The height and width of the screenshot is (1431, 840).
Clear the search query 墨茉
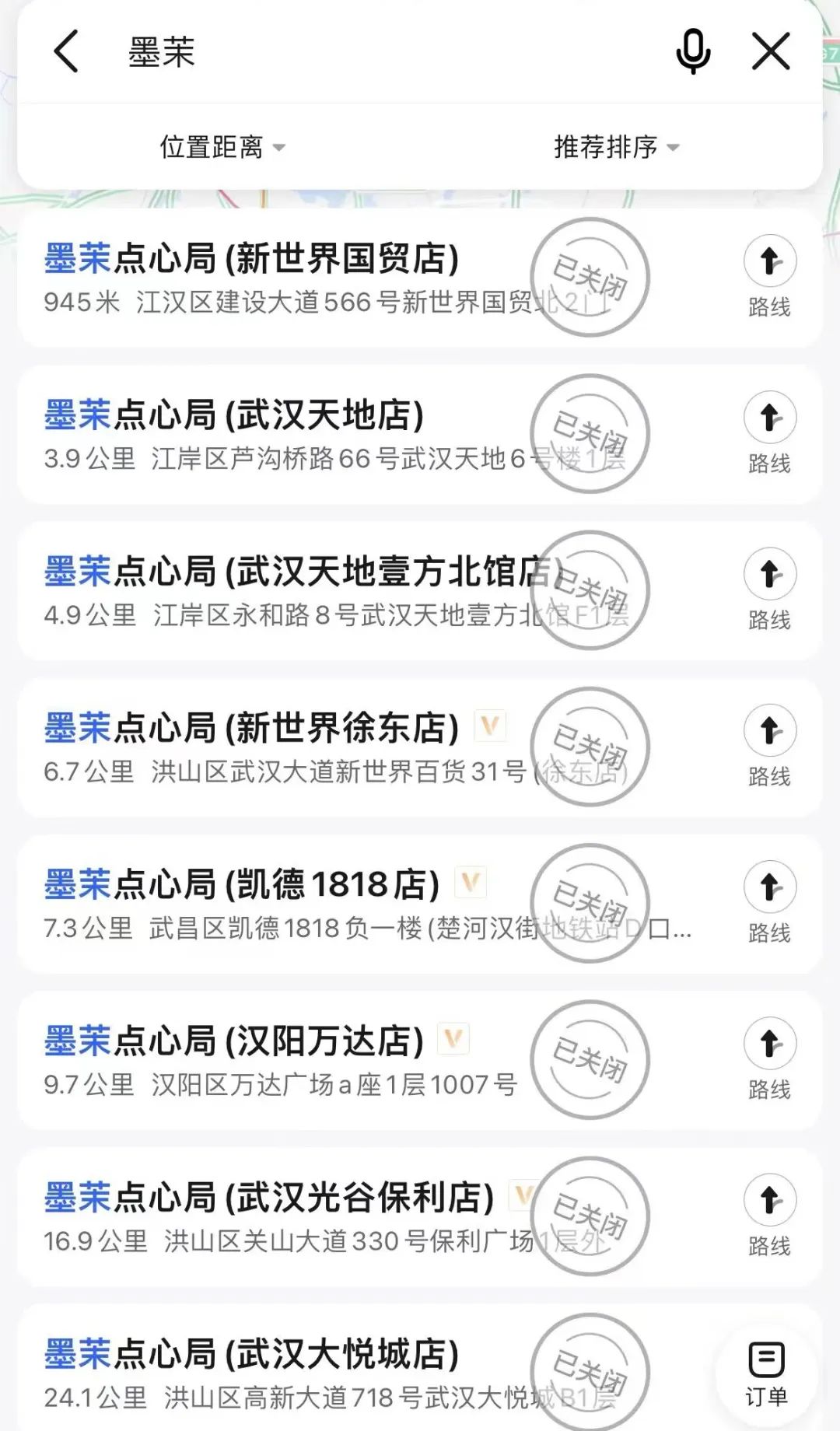771,51
